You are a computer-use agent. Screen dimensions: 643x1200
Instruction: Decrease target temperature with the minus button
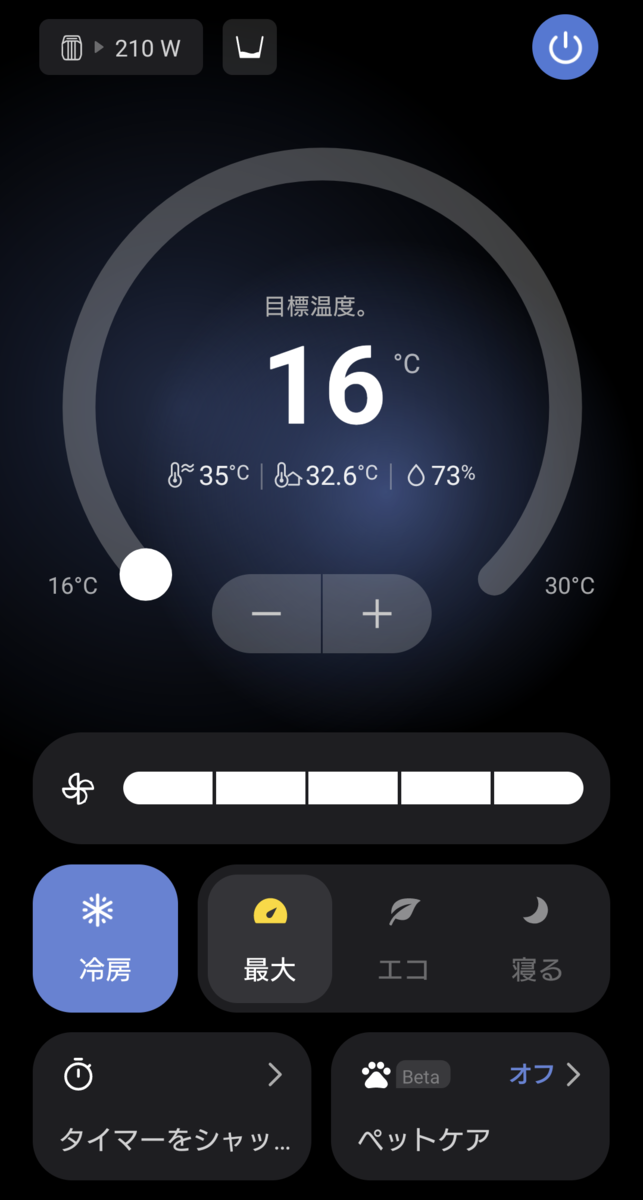click(x=267, y=614)
